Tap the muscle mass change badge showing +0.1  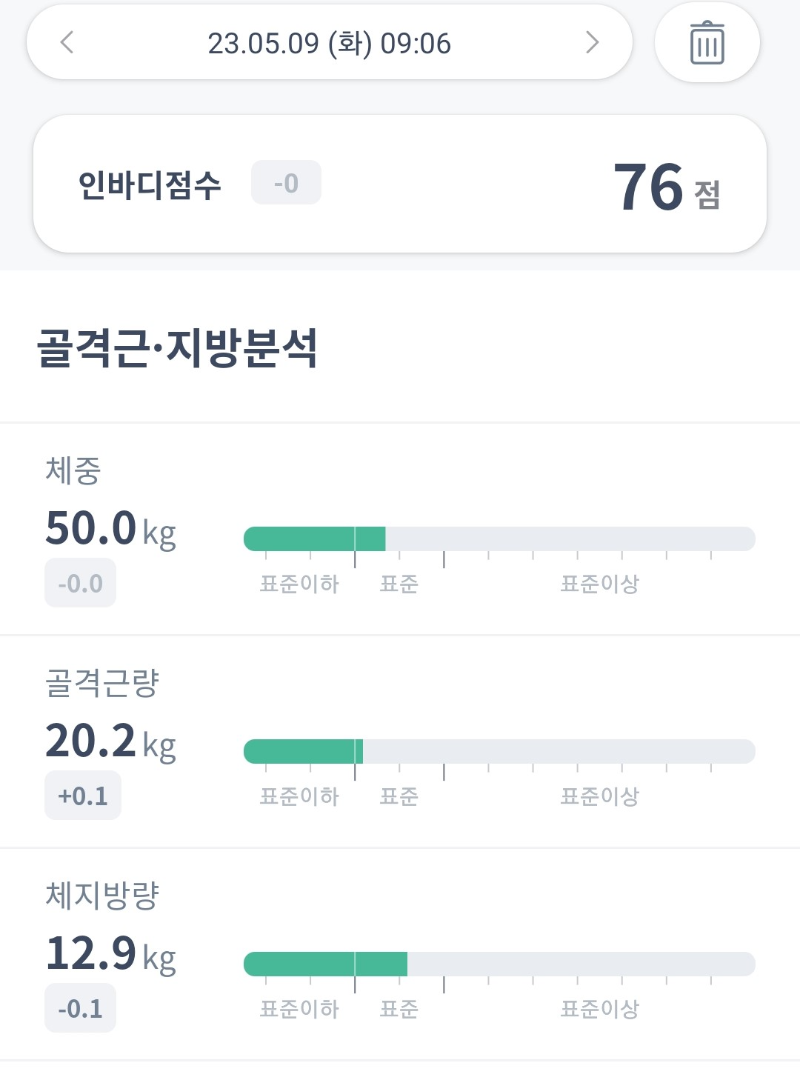80,795
